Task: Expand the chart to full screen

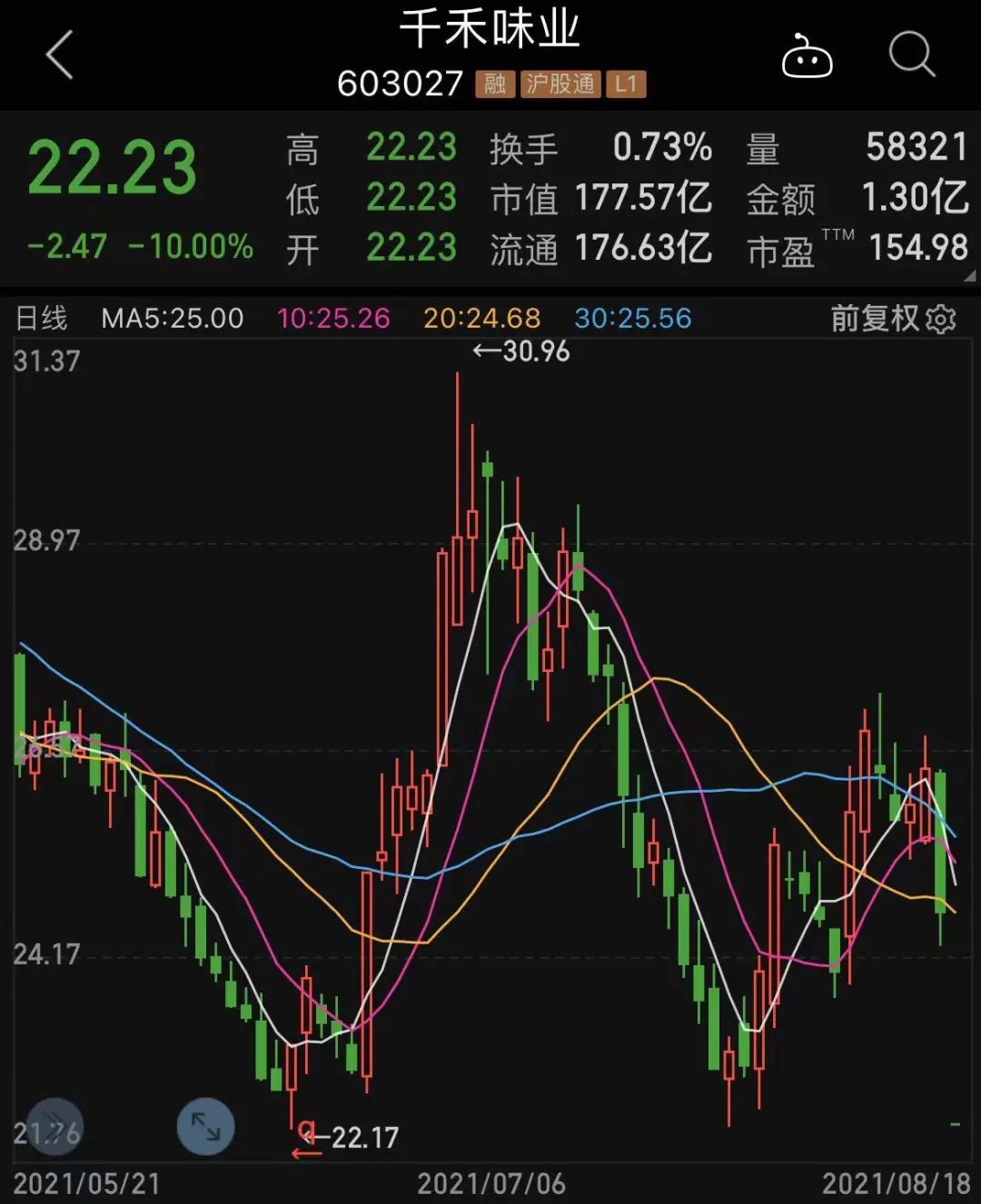Action: click(205, 1127)
